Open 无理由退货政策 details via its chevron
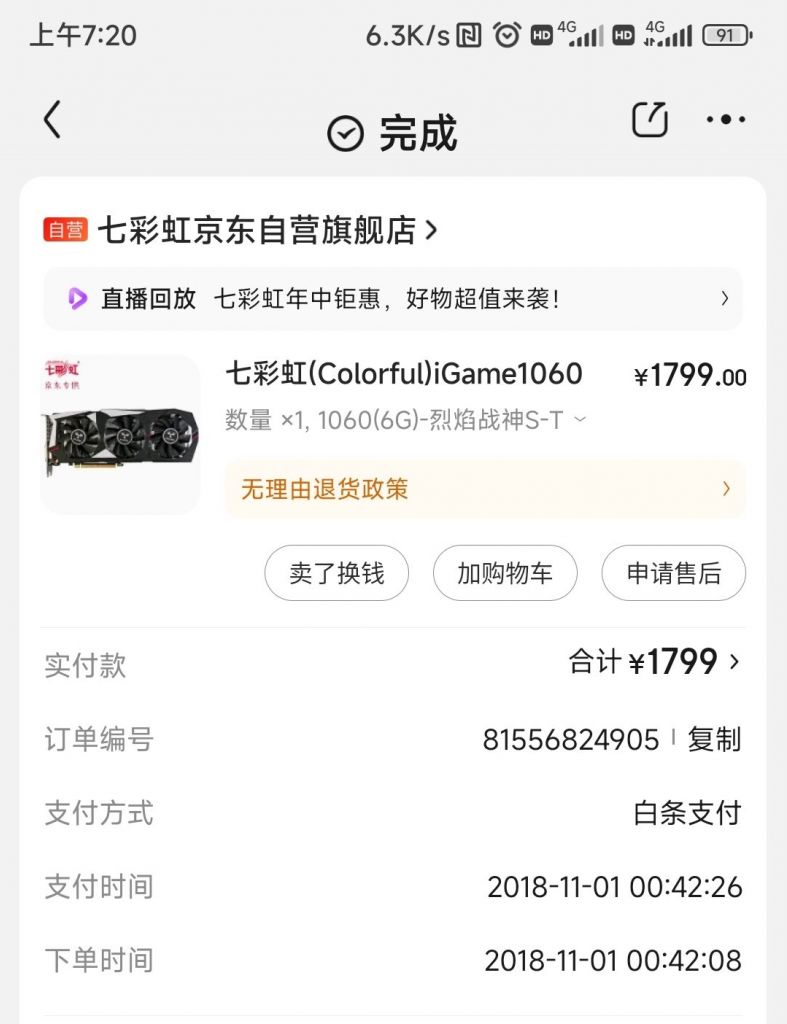 coord(727,489)
